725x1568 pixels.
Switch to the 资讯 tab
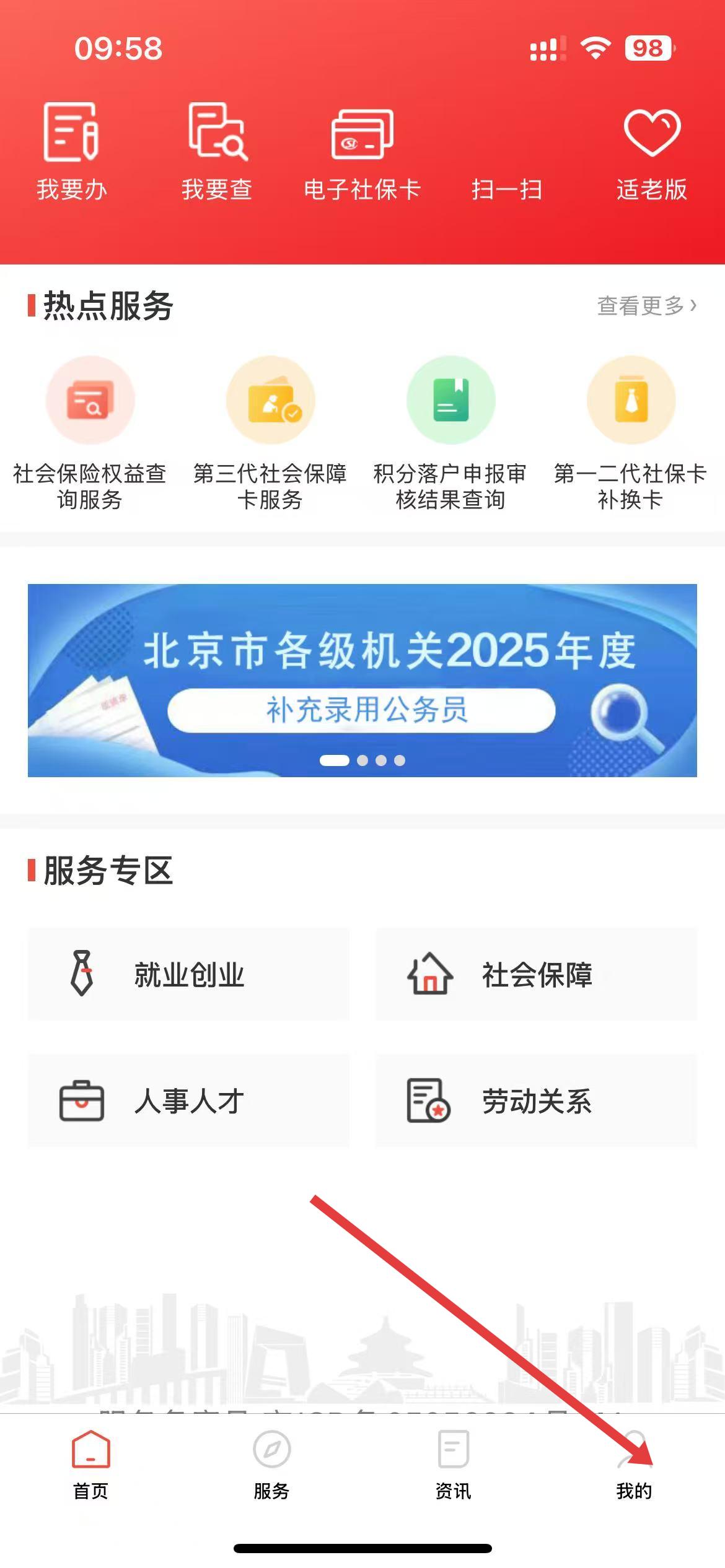453,1465
